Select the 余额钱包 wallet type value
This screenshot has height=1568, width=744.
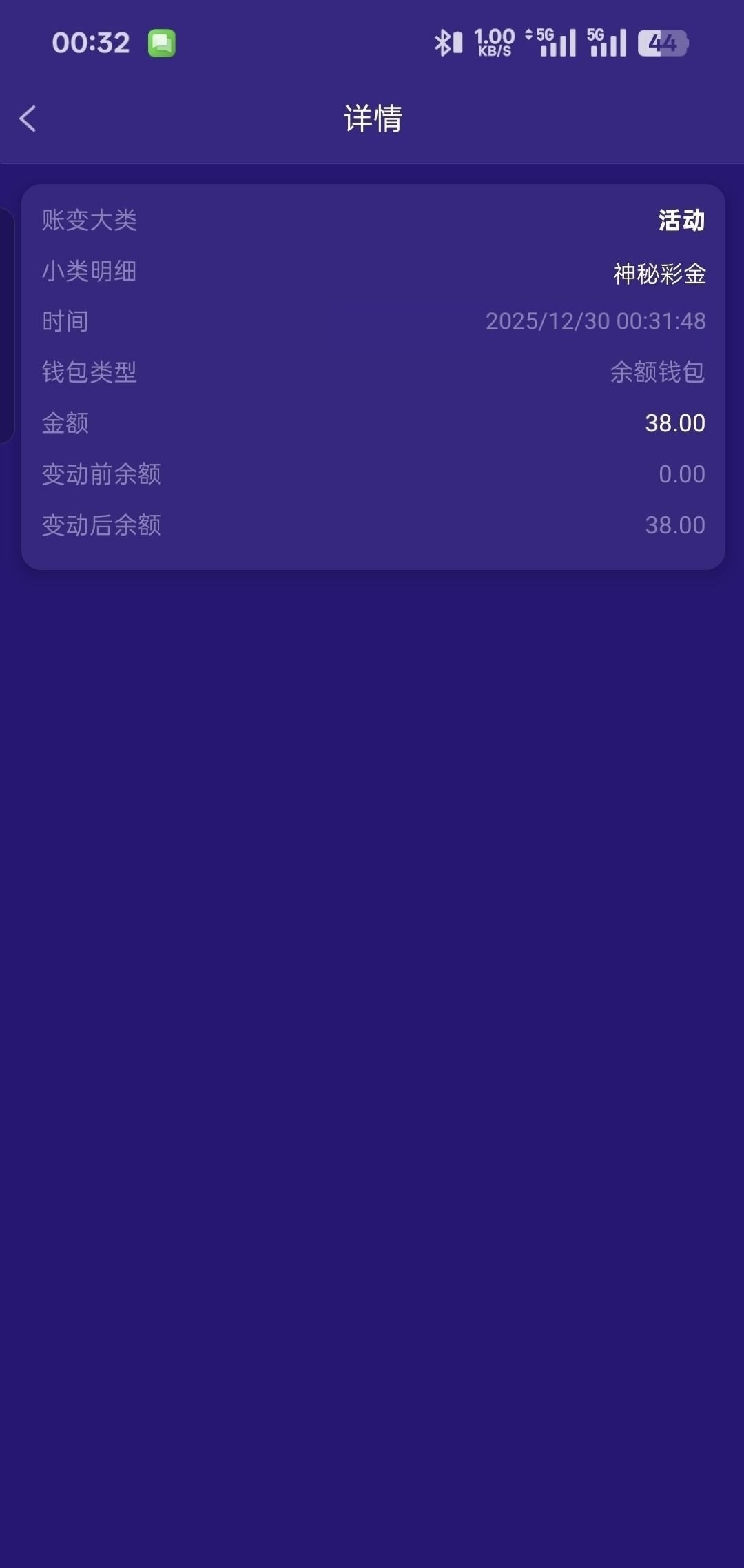[657, 372]
